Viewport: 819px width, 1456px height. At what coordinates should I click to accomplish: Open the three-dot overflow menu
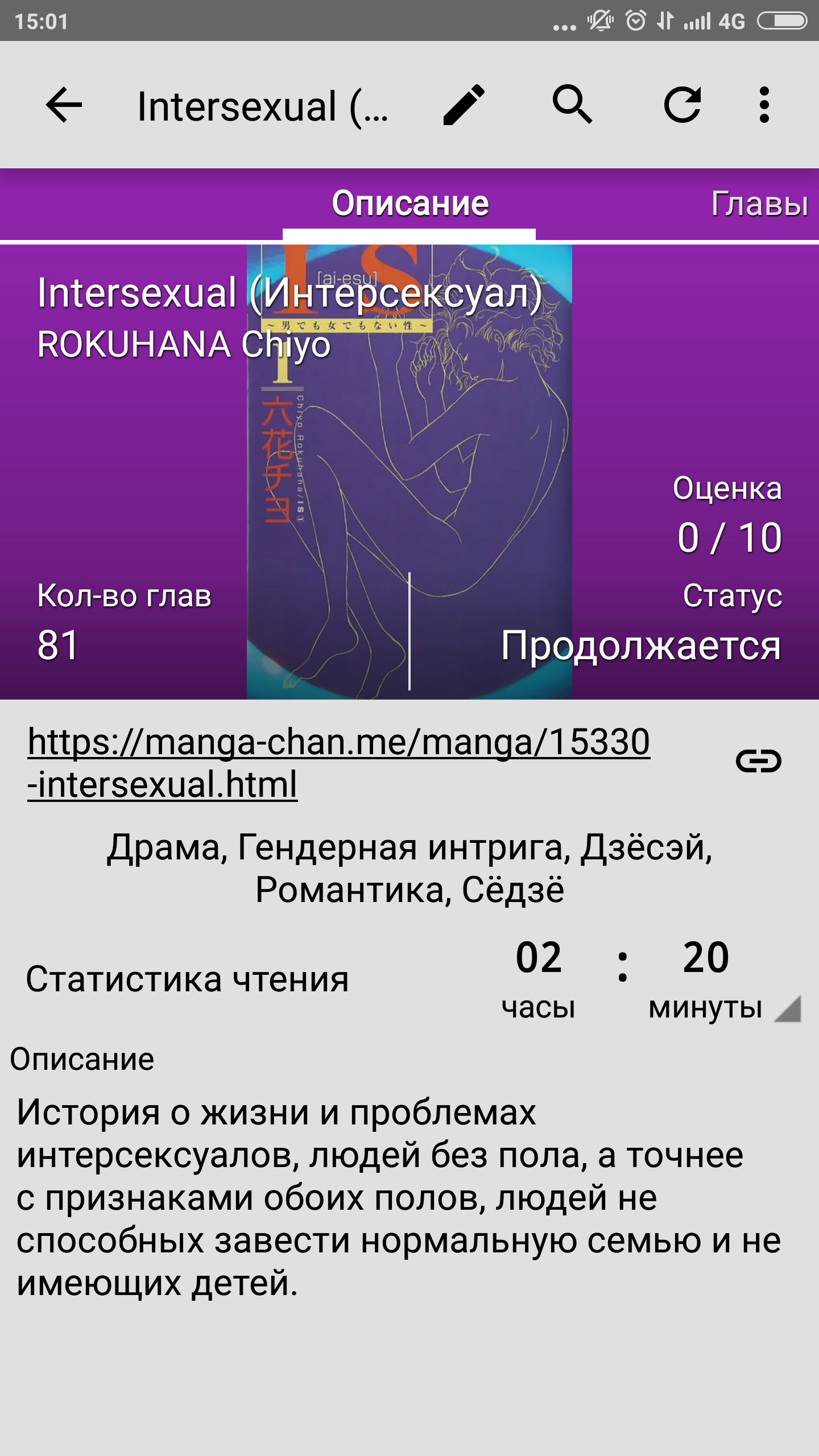[x=764, y=105]
